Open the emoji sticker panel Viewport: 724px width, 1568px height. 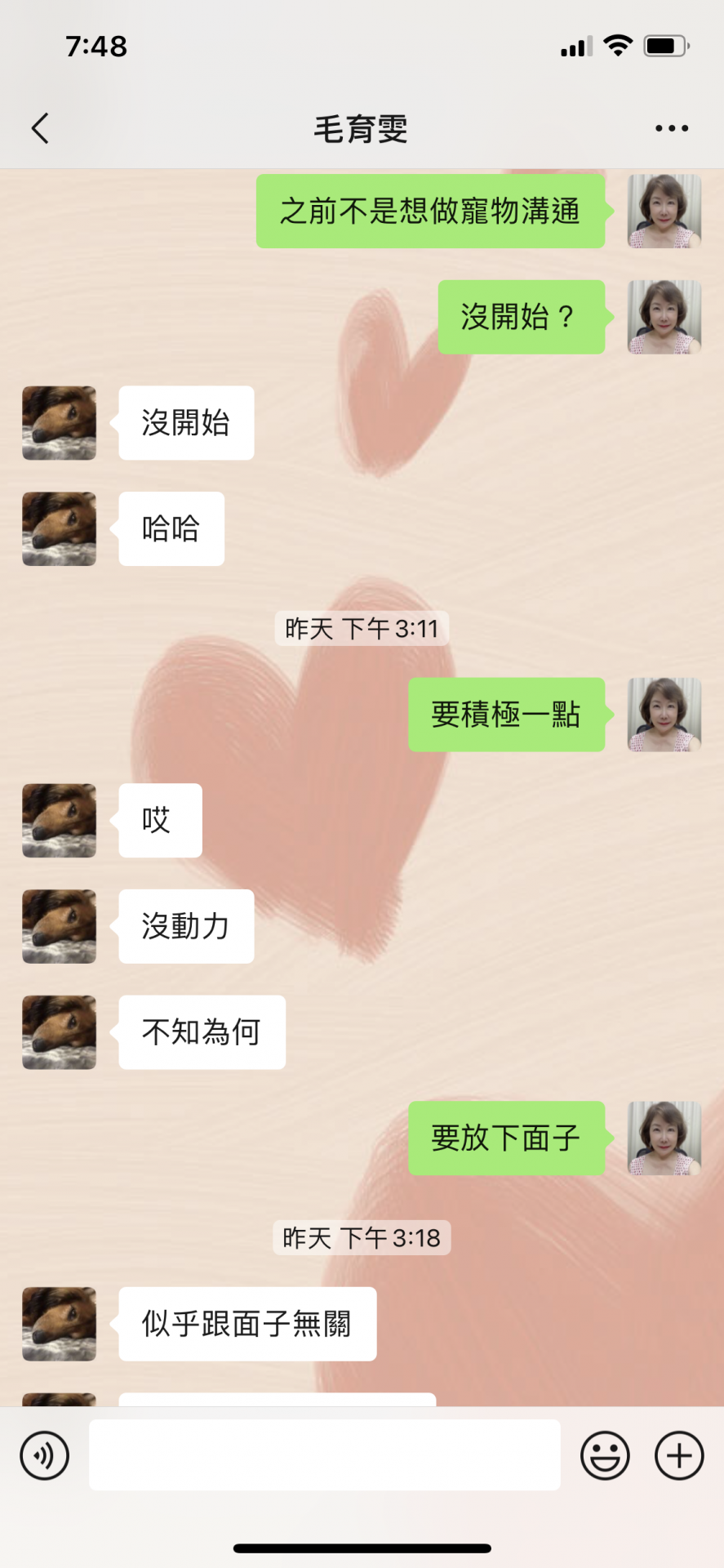605,1455
